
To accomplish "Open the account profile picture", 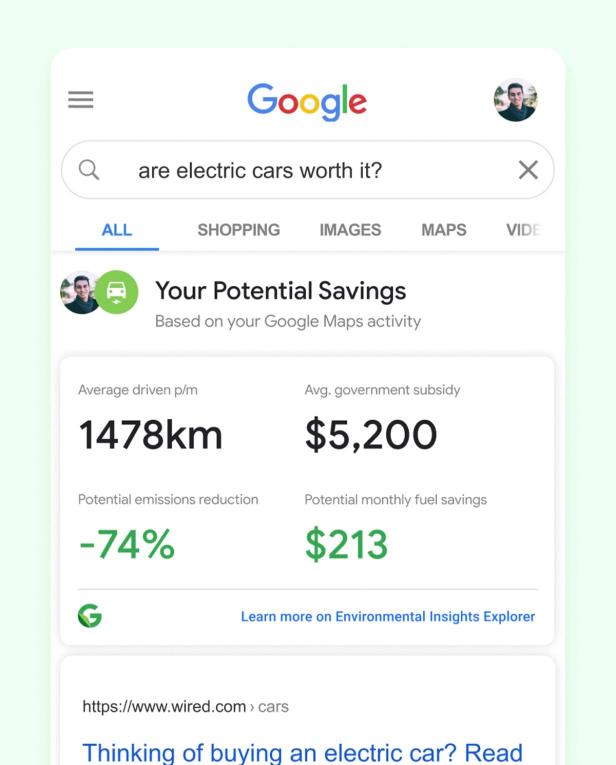I will (x=515, y=100).
